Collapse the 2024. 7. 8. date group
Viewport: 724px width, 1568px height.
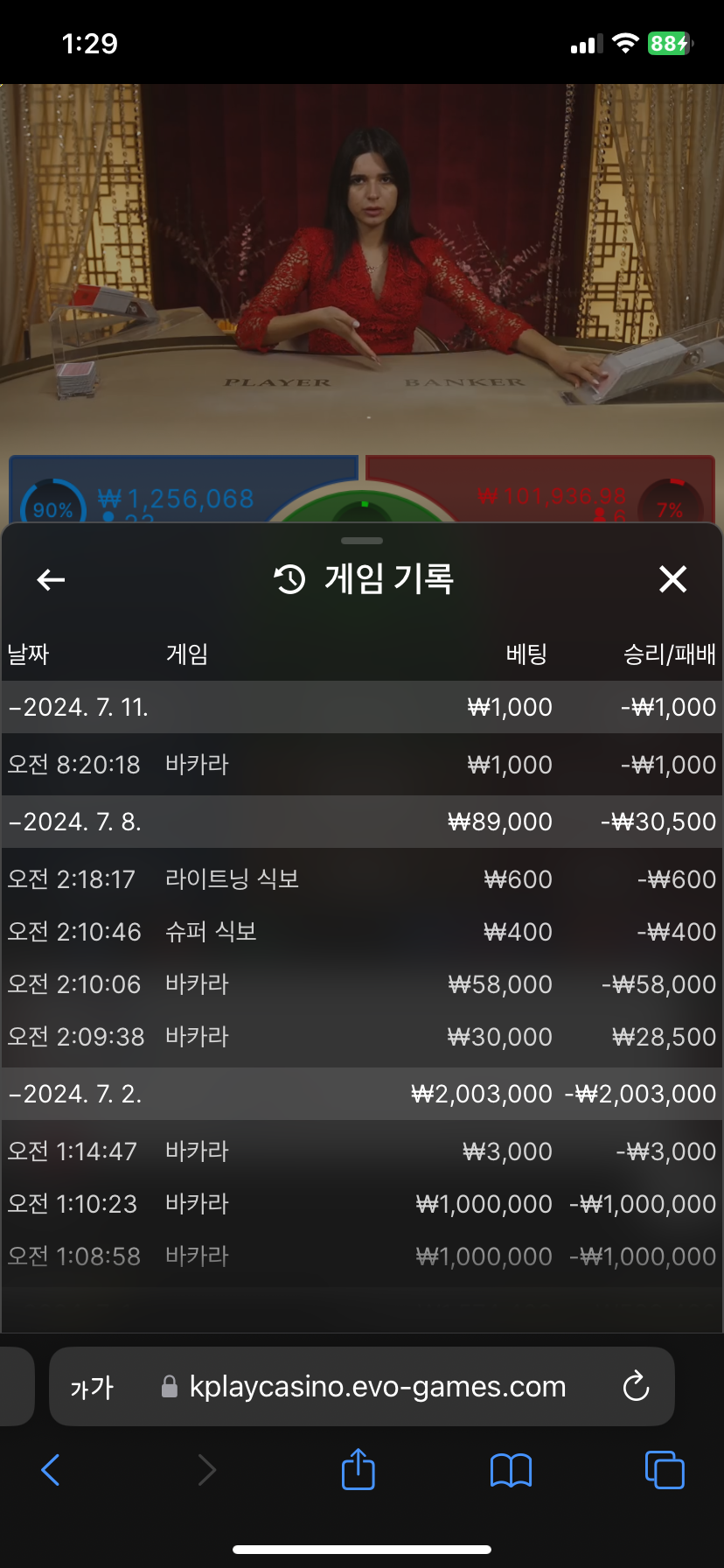coord(75,822)
